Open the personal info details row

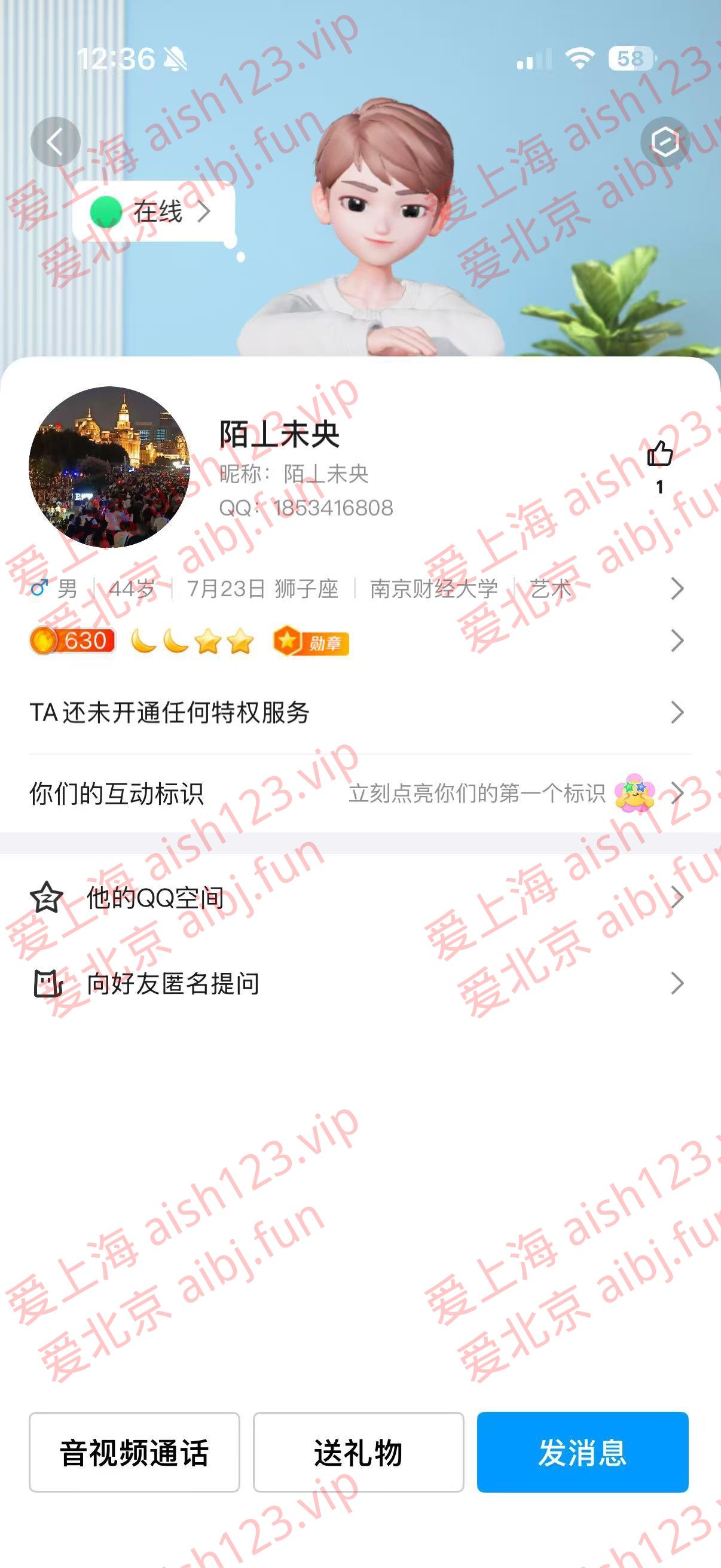tap(359, 588)
